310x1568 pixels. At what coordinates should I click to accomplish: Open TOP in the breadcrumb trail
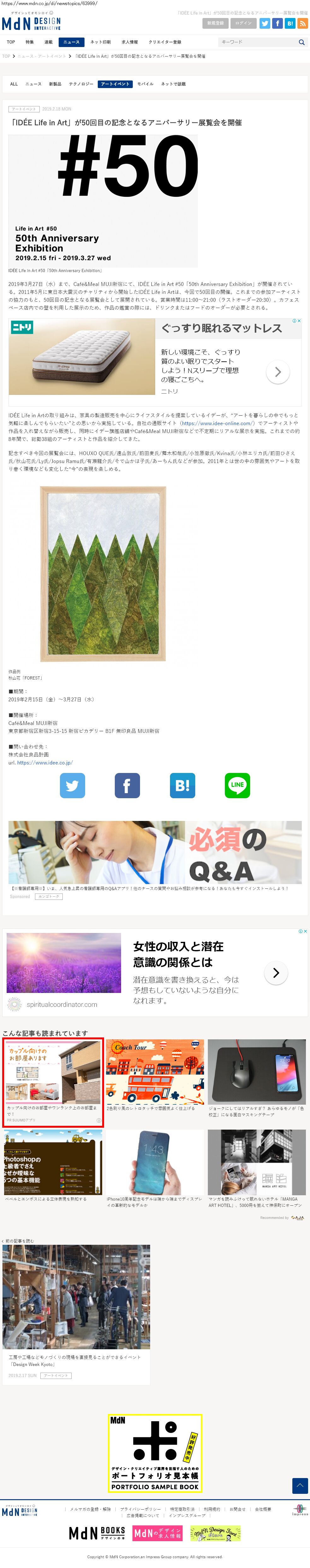[x=6, y=56]
